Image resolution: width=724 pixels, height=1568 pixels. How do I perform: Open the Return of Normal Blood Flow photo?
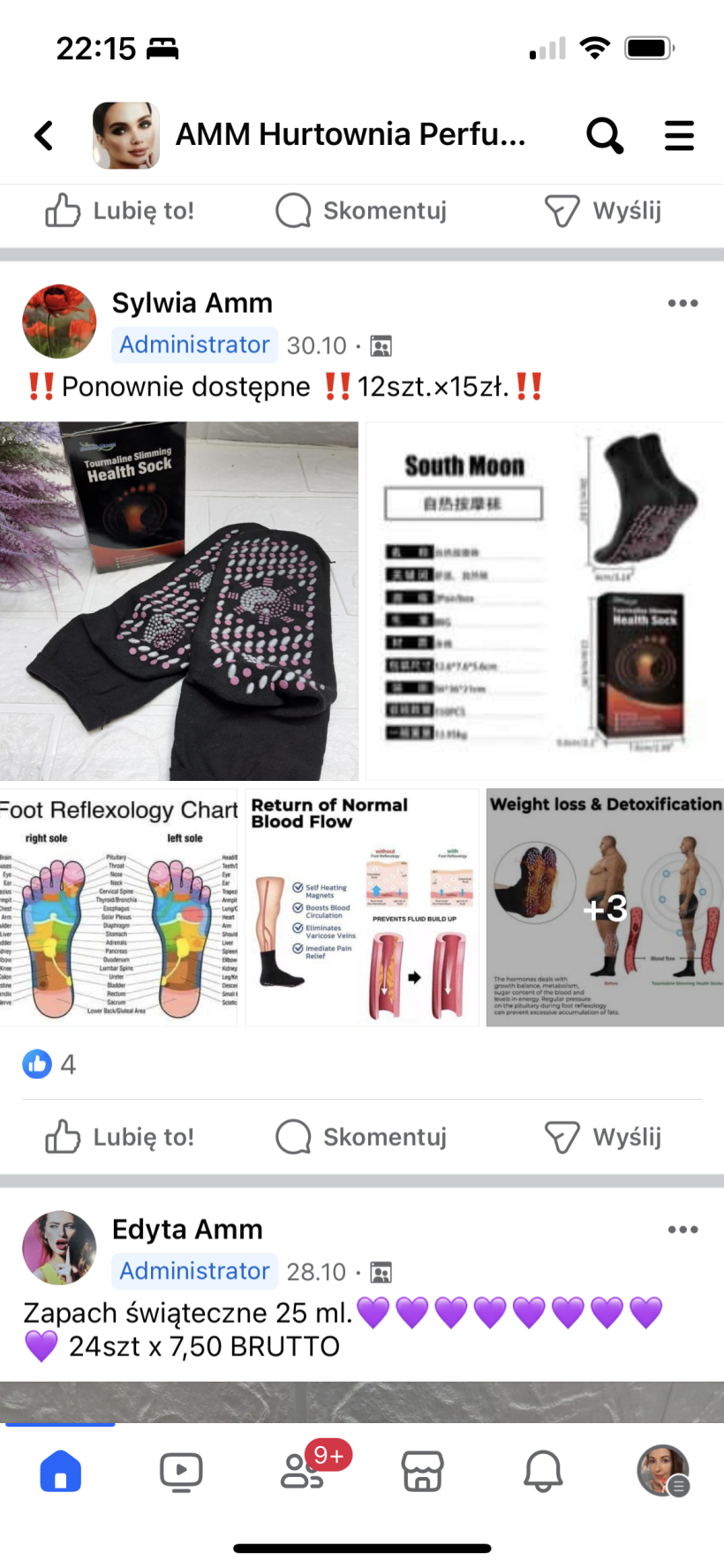(x=362, y=907)
